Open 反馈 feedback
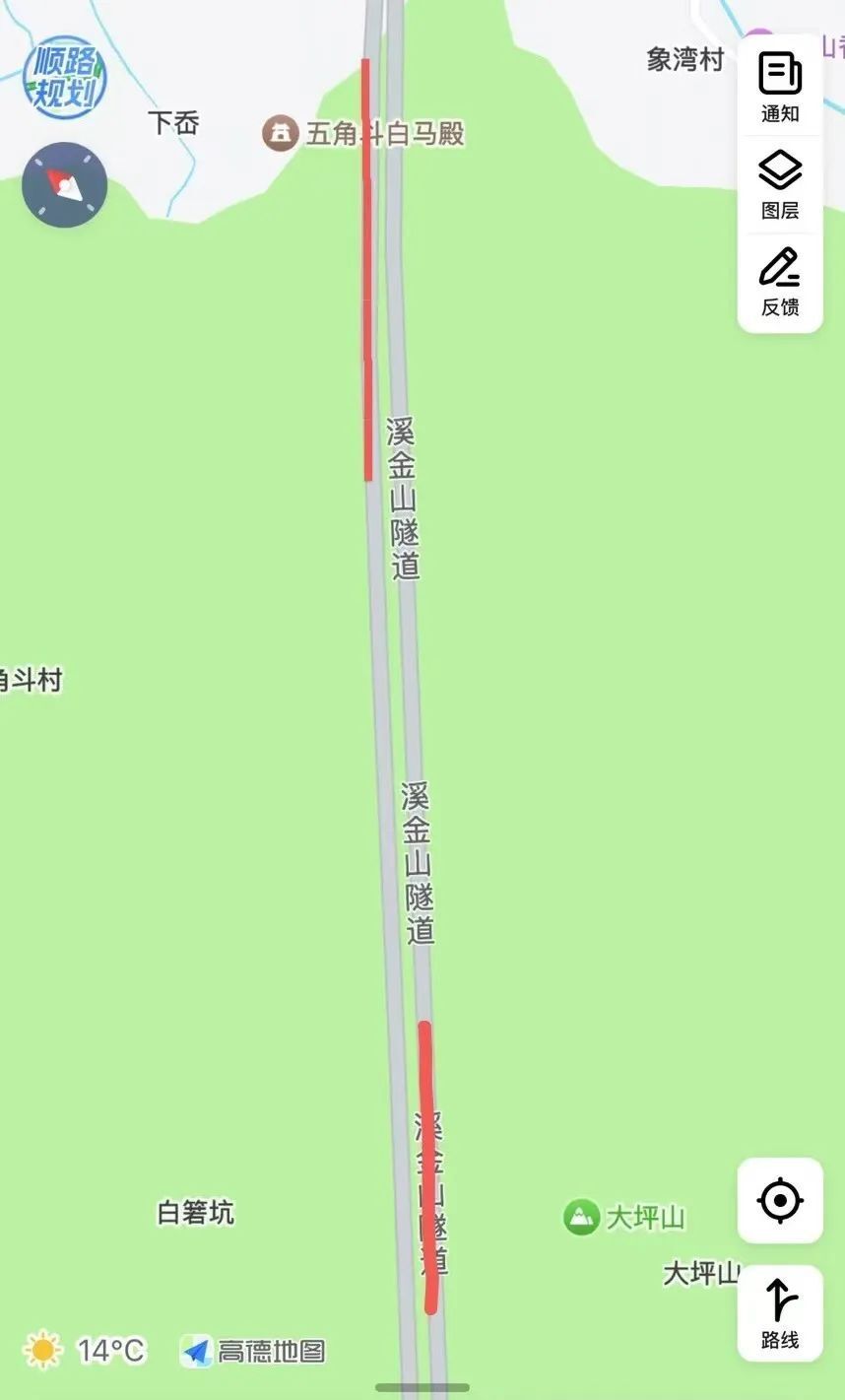Viewport: 845px width, 1400px height. (x=780, y=281)
